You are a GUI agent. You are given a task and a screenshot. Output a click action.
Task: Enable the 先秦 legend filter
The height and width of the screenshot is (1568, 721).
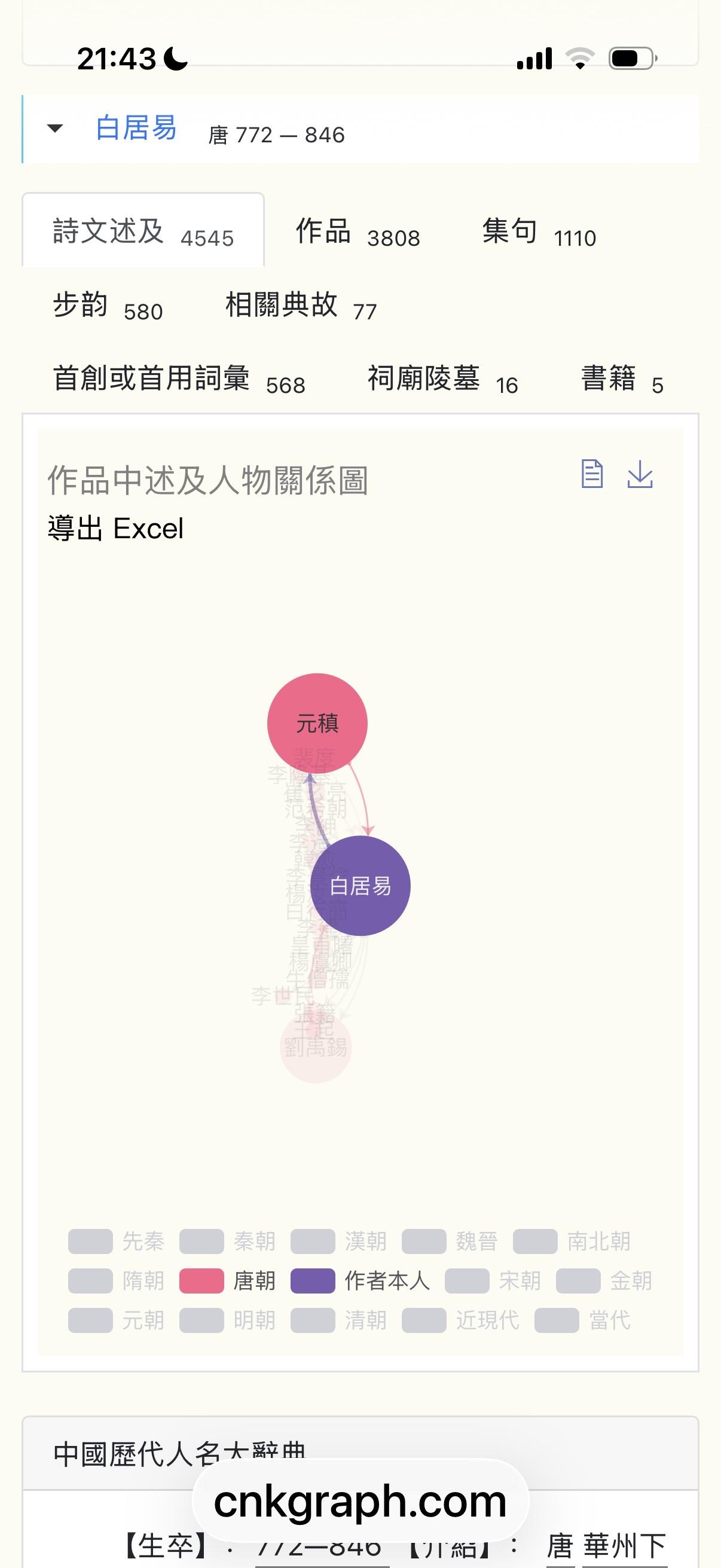click(x=115, y=1241)
